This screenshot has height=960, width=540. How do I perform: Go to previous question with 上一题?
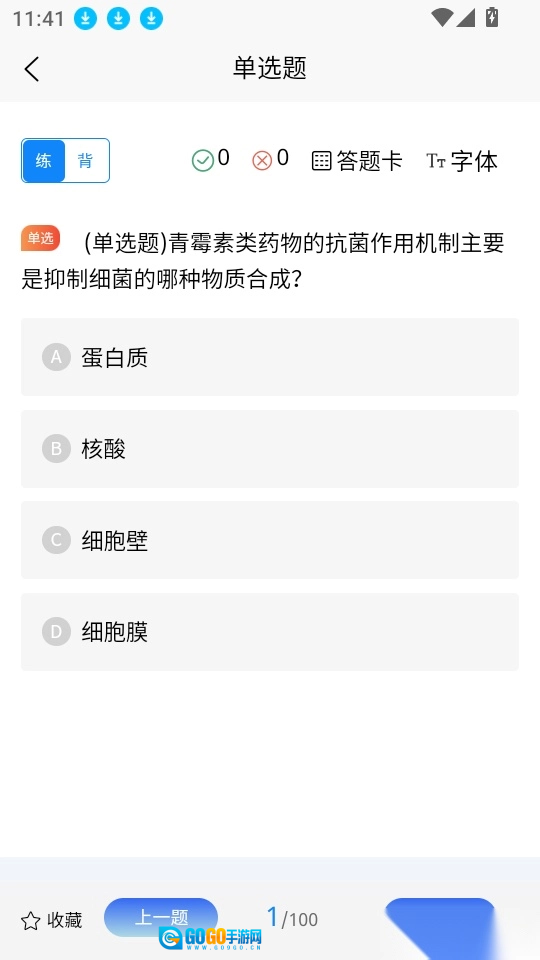pos(161,917)
